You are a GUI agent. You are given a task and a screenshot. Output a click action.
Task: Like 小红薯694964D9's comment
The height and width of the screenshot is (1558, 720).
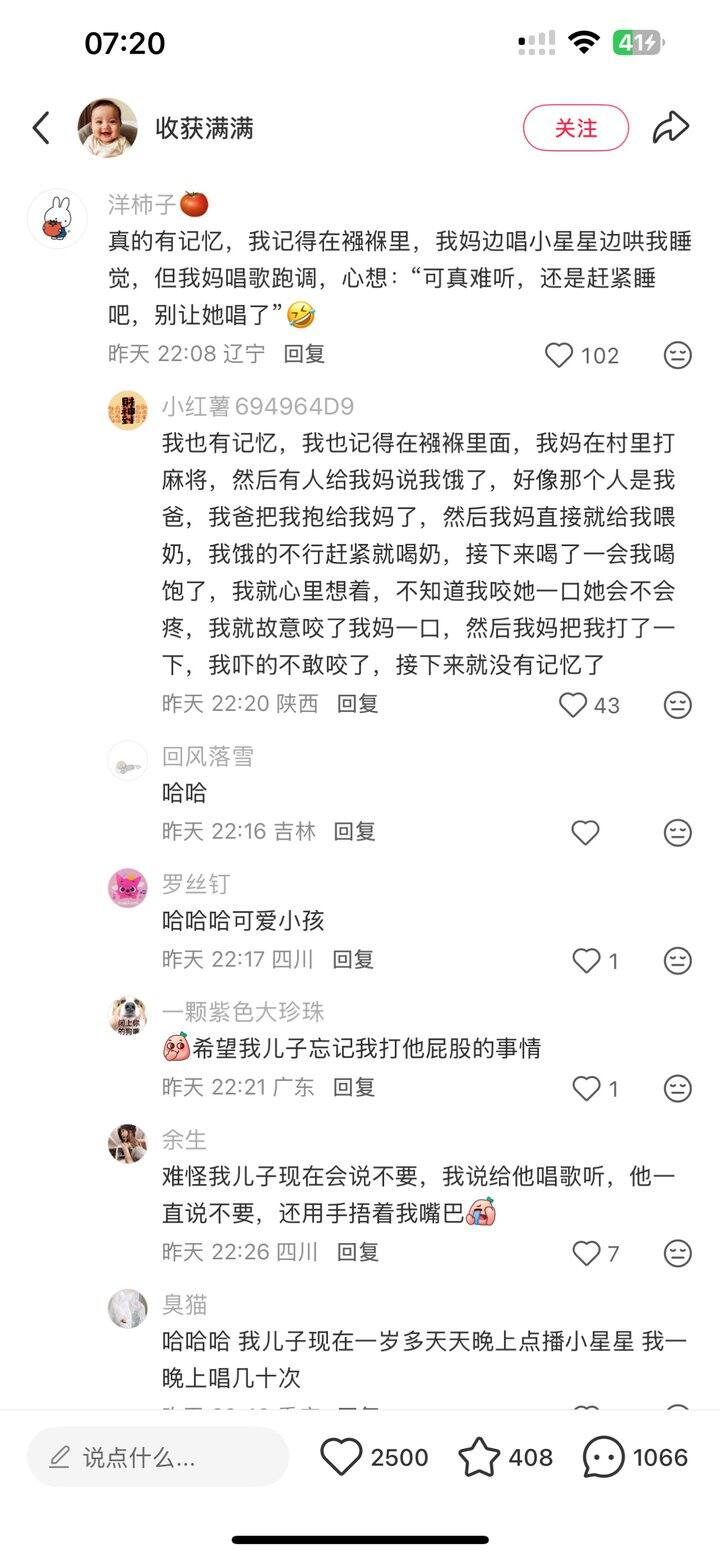pyautogui.click(x=573, y=705)
